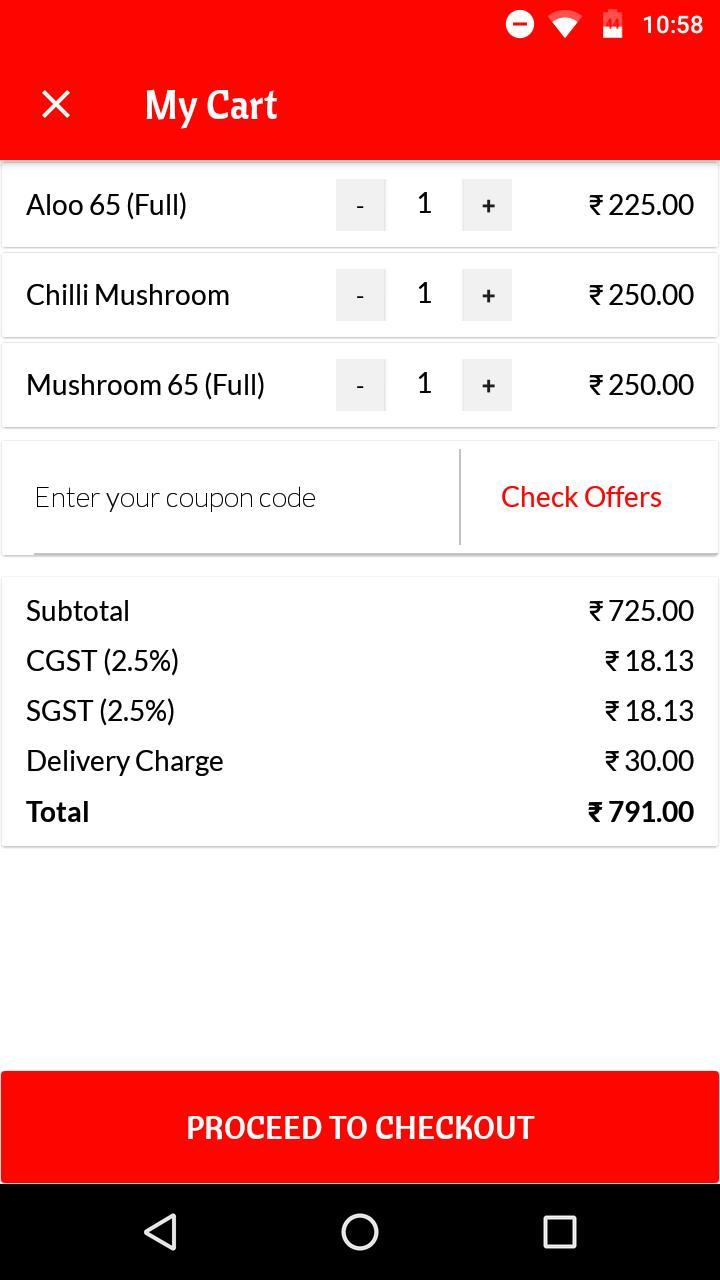The width and height of the screenshot is (720, 1280).
Task: Open recent apps with square button
Action: 560,1232
